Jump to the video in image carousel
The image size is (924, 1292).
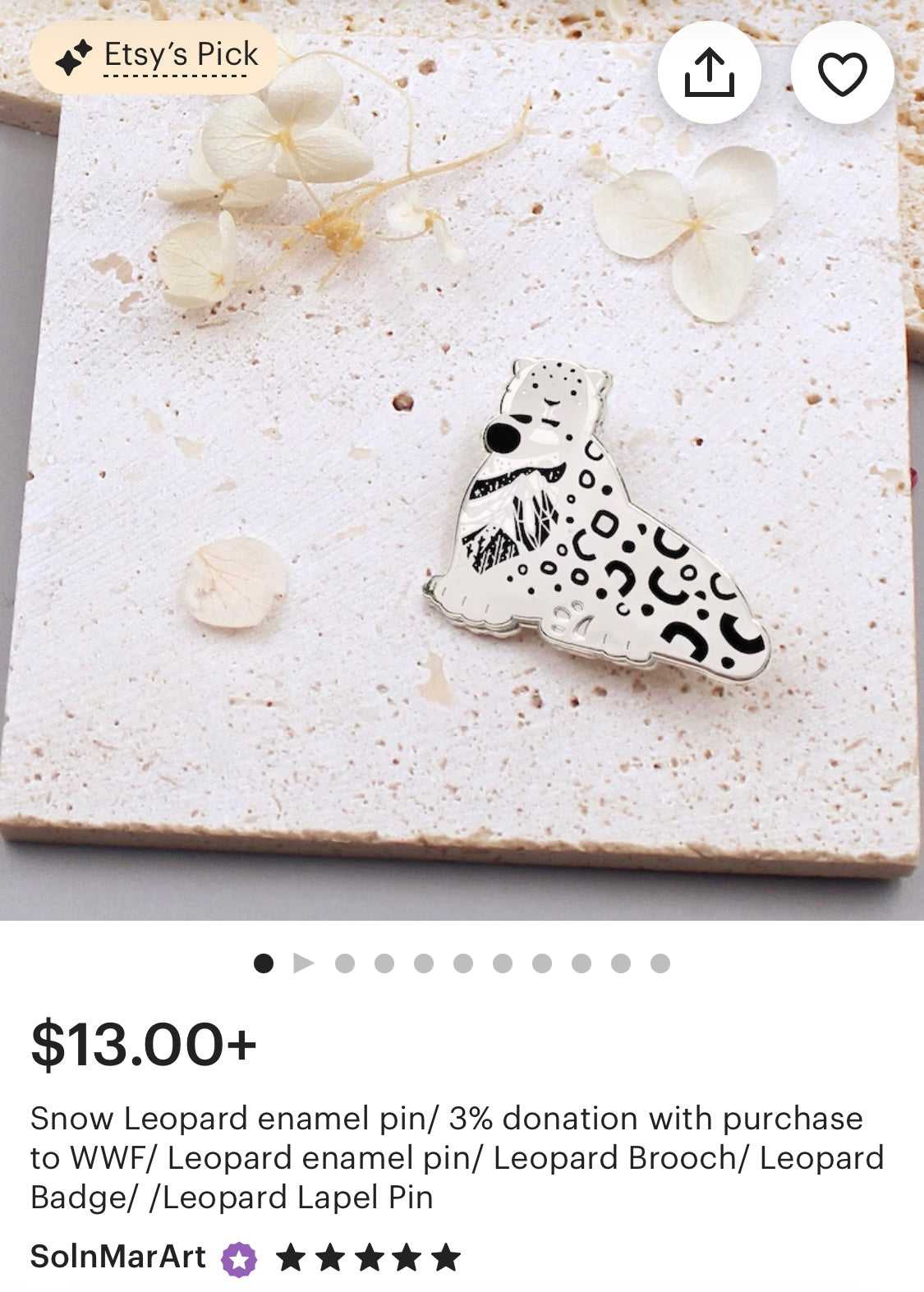304,963
